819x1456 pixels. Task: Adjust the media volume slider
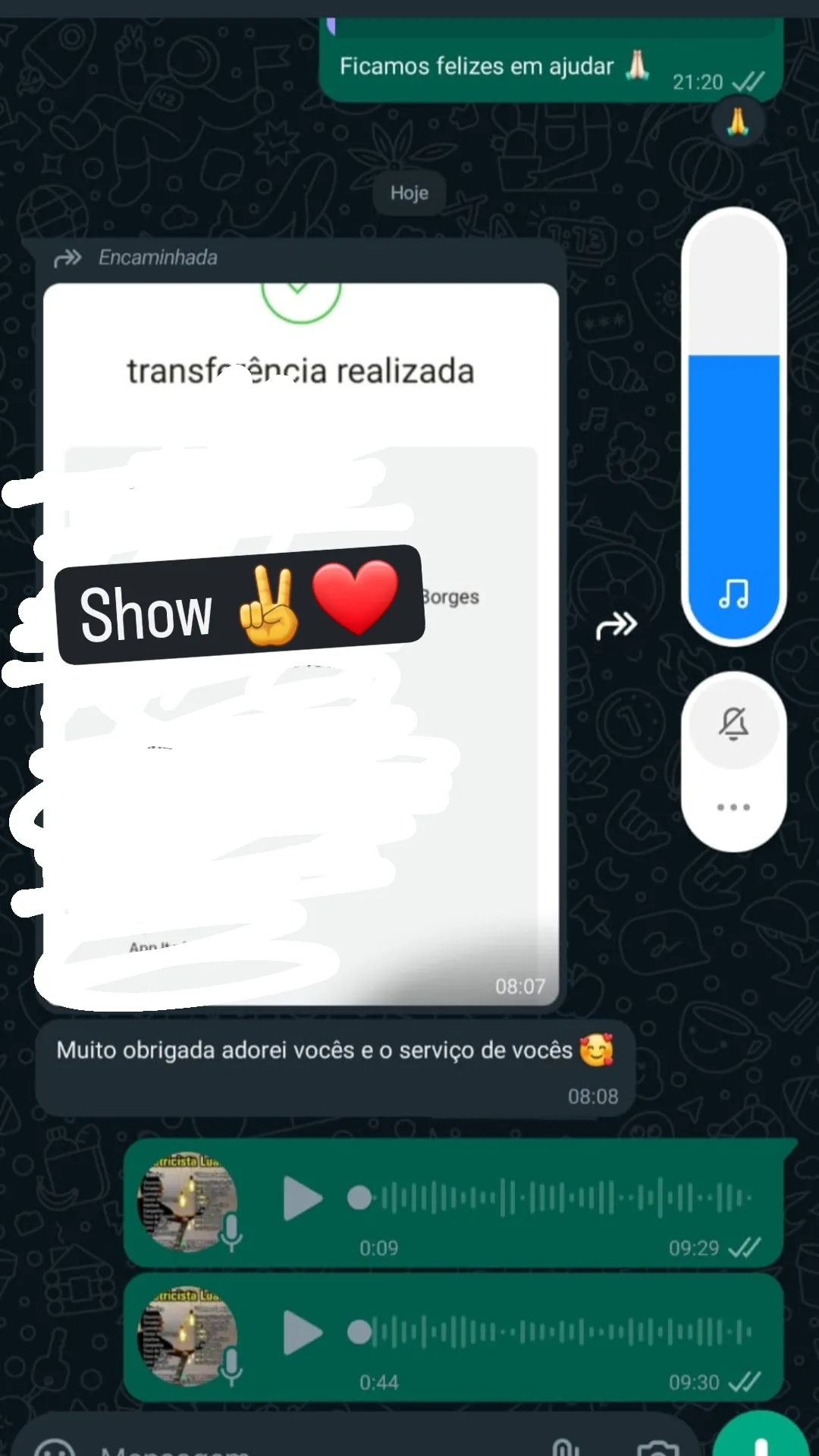click(733, 425)
